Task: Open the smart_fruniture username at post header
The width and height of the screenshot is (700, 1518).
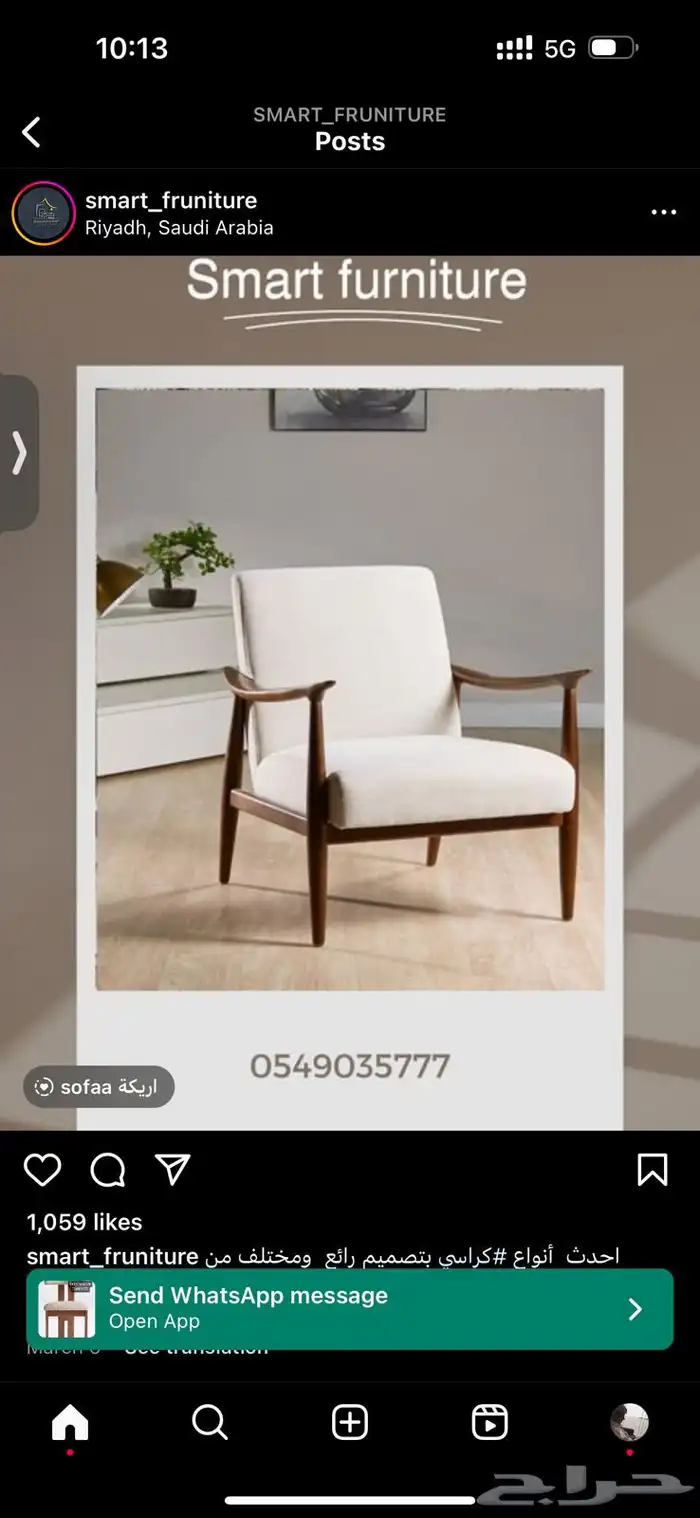Action: click(x=171, y=200)
